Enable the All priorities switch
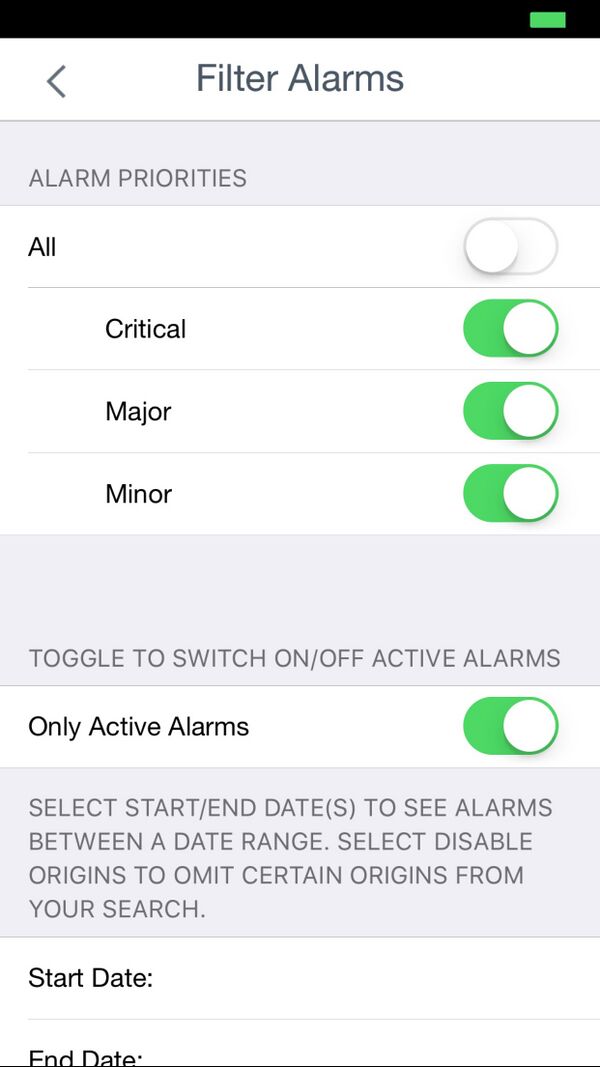Screen dimensions: 600x1067 [510, 247]
